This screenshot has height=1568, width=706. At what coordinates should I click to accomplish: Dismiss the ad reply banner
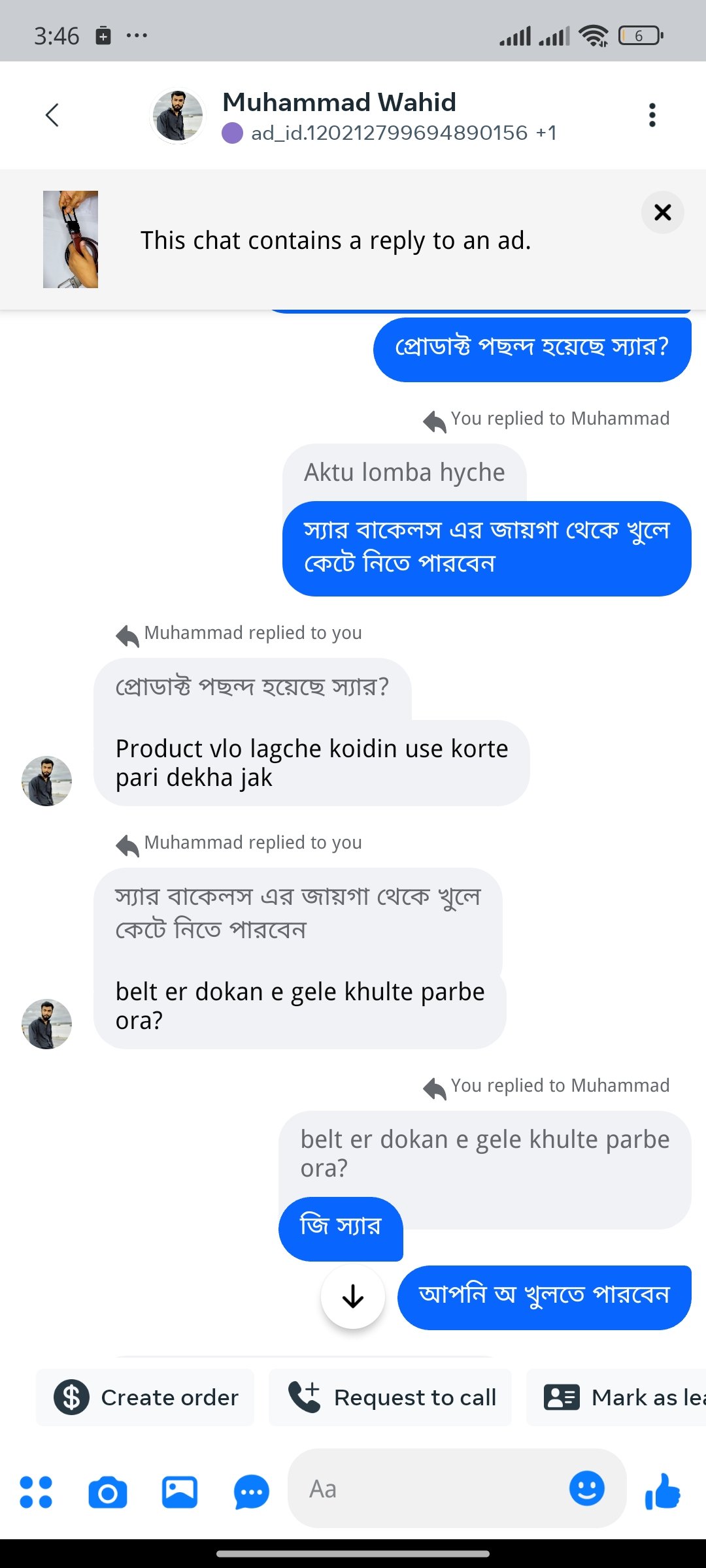pos(662,212)
